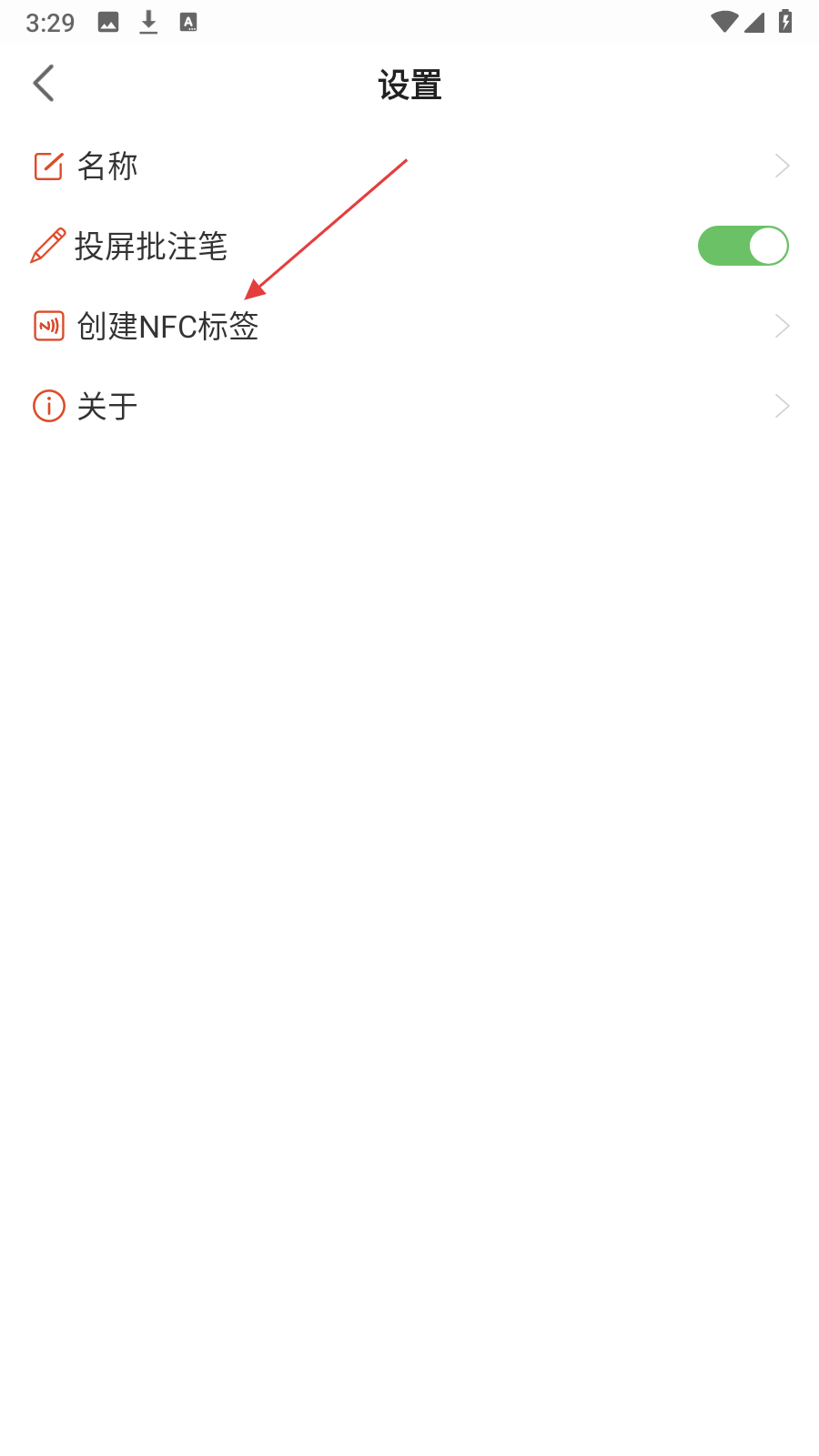The height and width of the screenshot is (1456, 819).
Task: Turn off the 投屏批注笔 switch
Action: tap(743, 246)
